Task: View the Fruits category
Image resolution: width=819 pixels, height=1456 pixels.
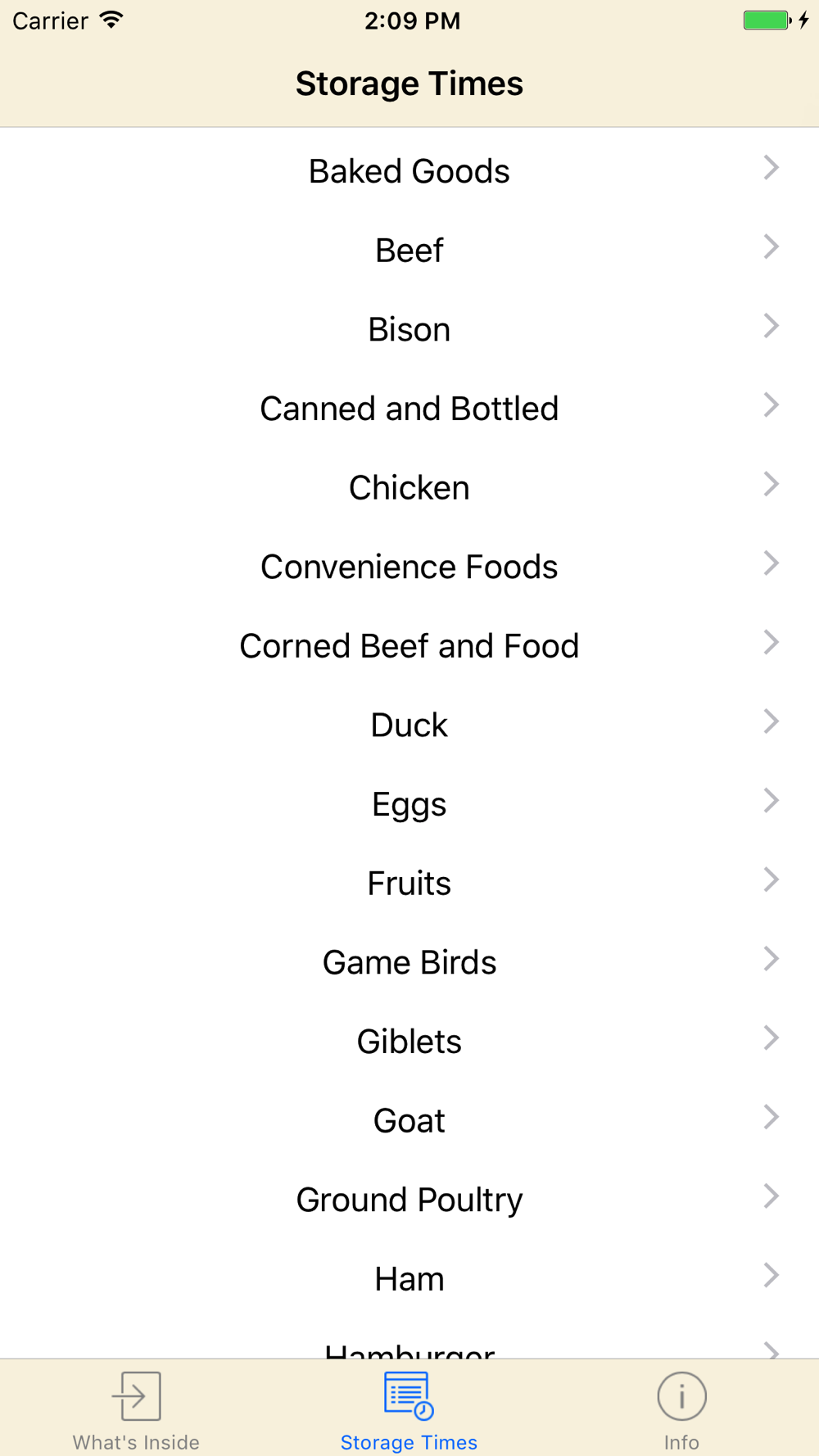Action: tap(409, 884)
